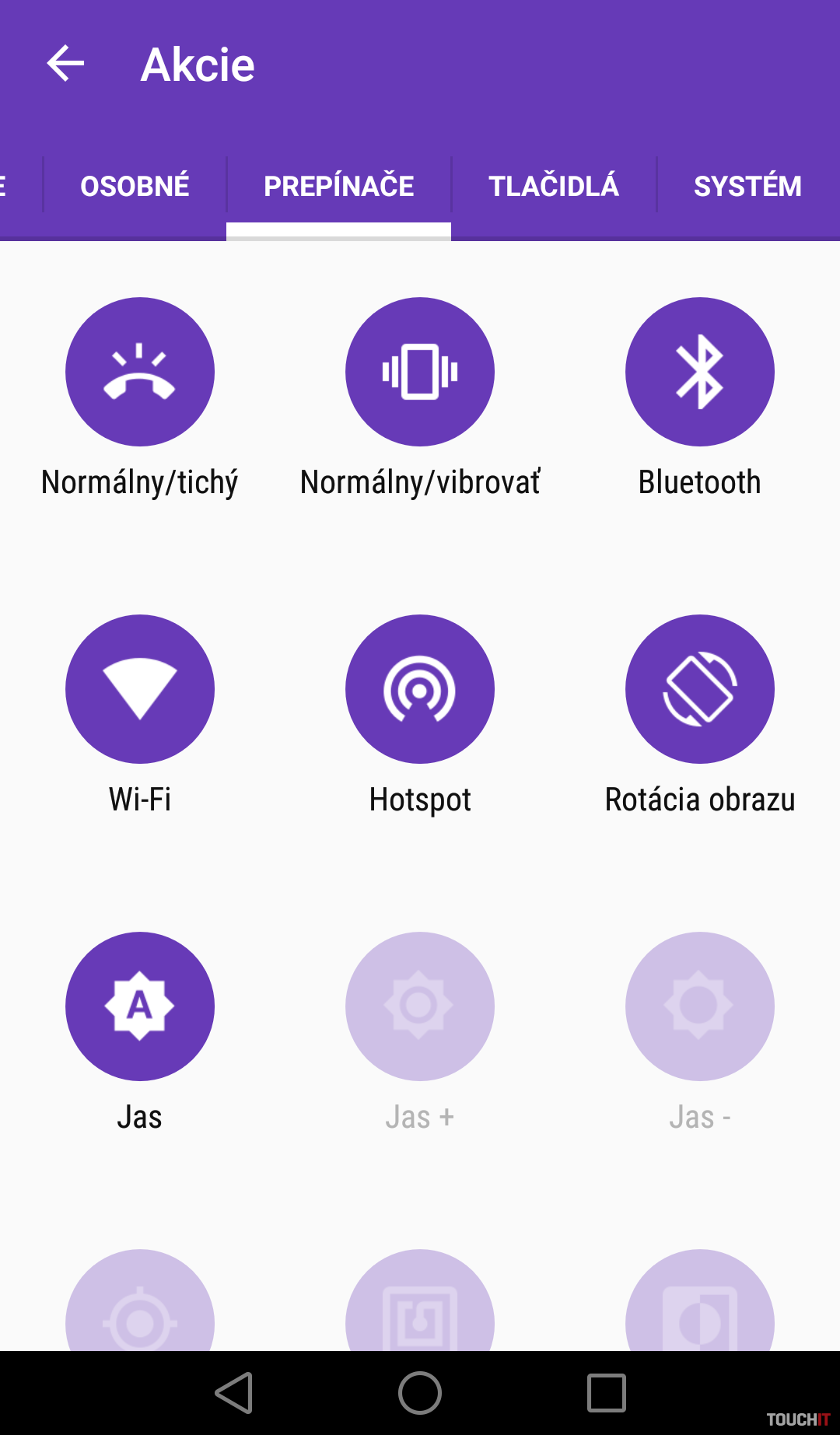Choose the Jas auto-brightness action
This screenshot has height=1435, width=840.
140,1006
